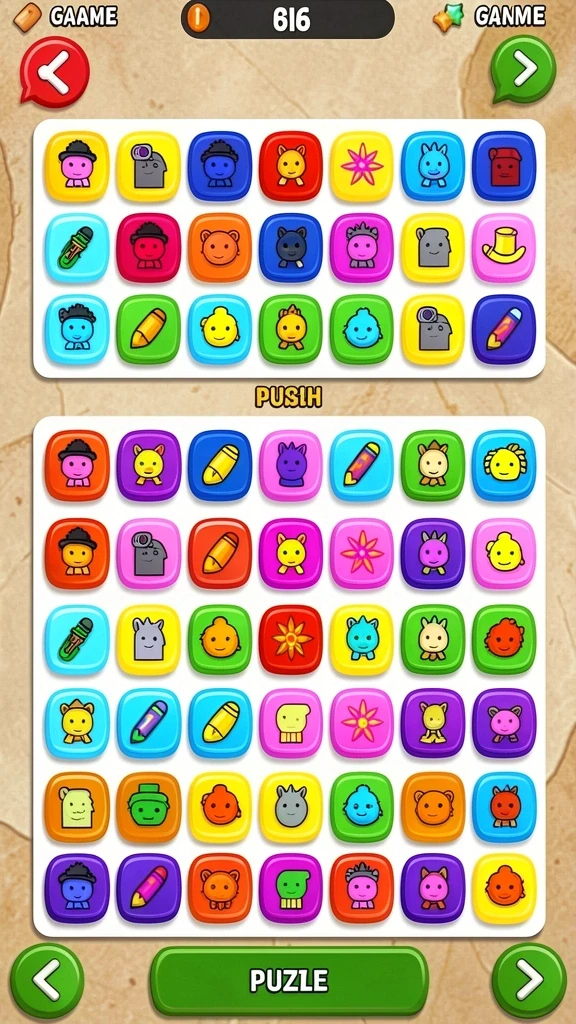Tap the red back arrow bubble
Screen dimensions: 576x1024
tap(54, 71)
